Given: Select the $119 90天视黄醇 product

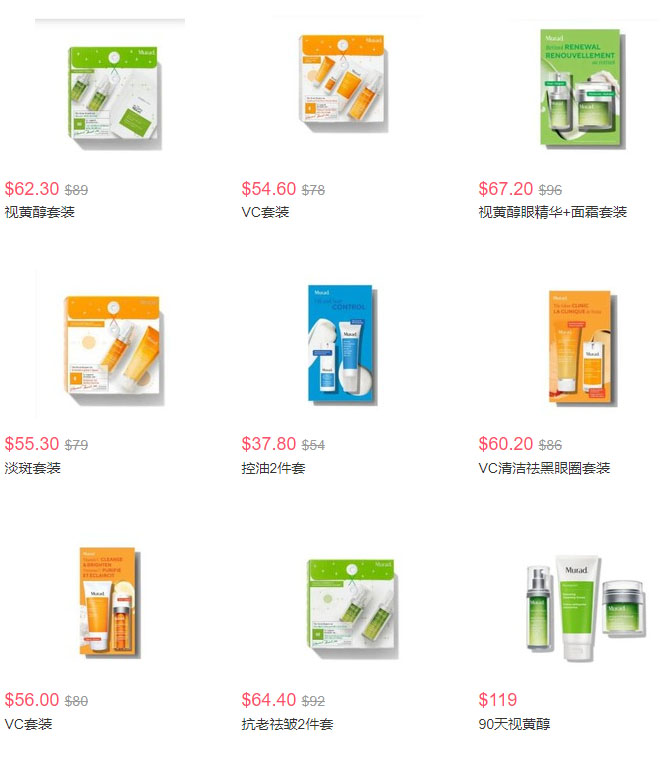Looking at the screenshot, I should (582, 603).
